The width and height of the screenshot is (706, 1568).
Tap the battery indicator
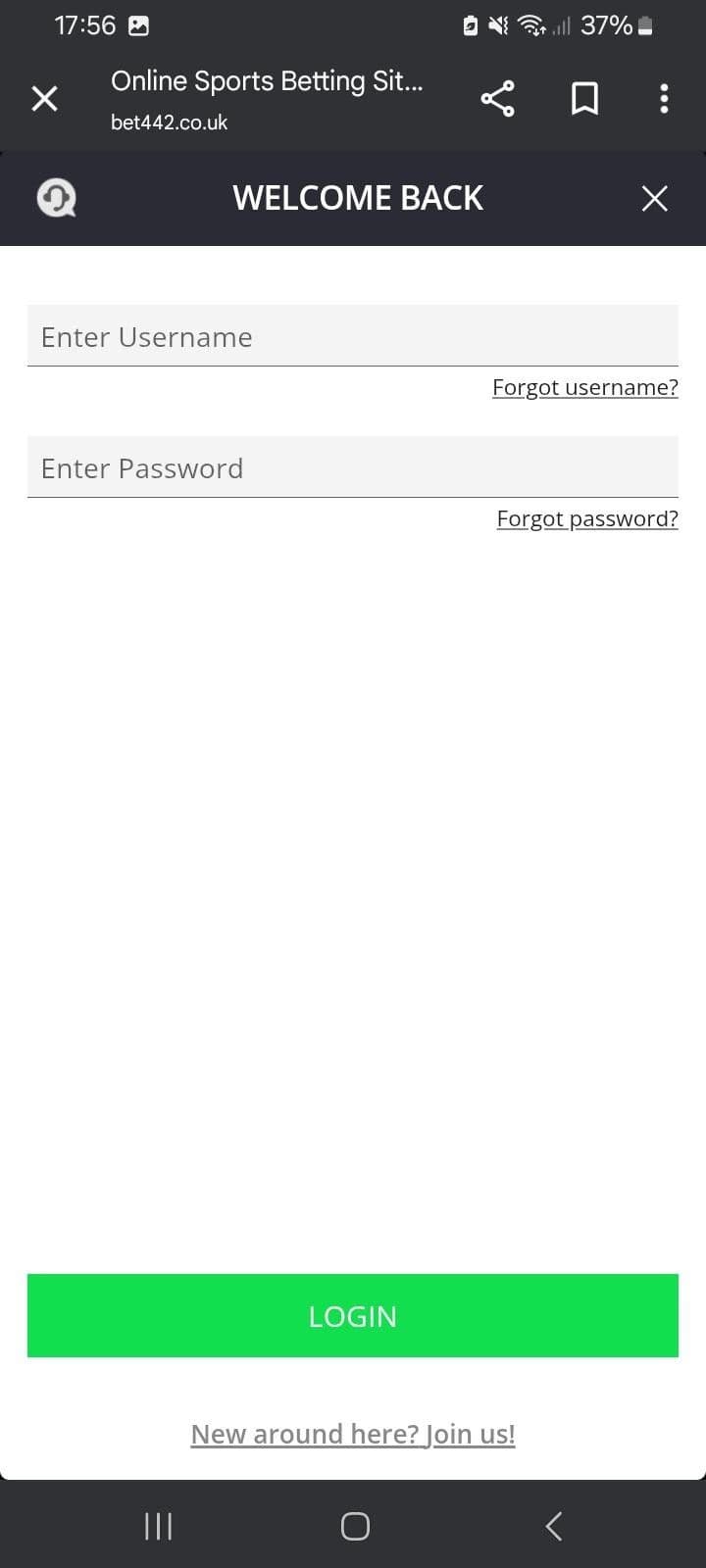pos(644,24)
